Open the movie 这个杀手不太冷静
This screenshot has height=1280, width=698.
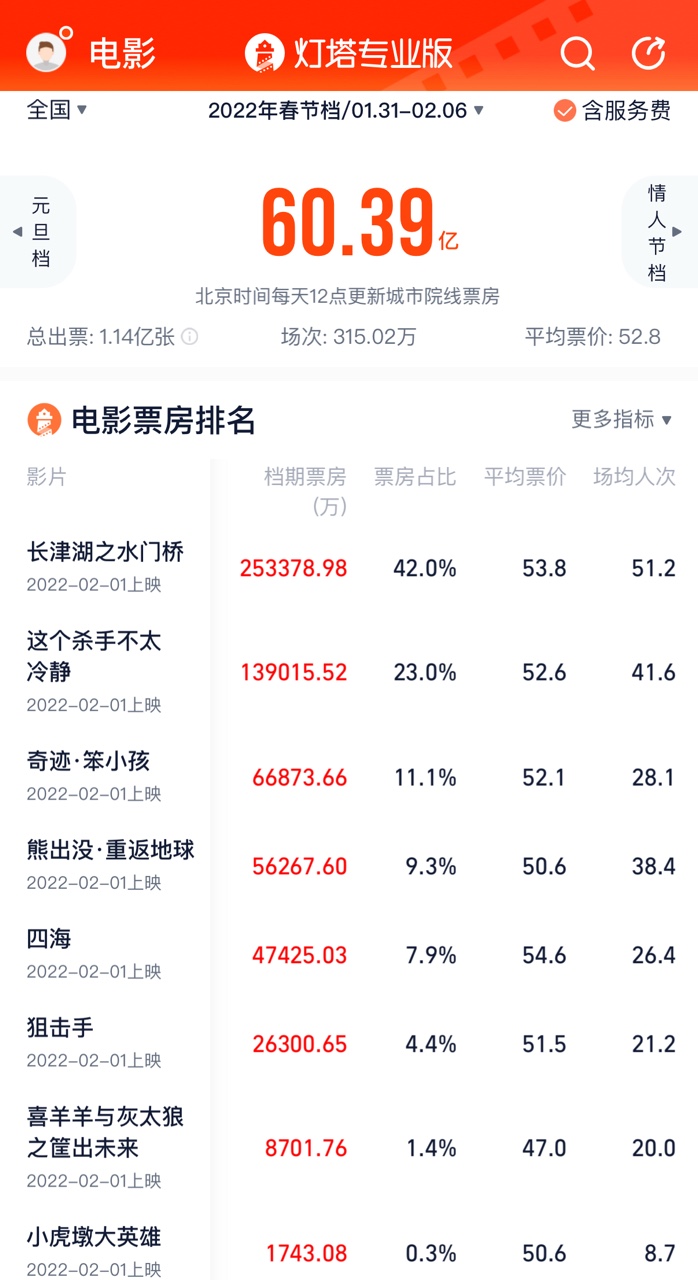[x=94, y=655]
